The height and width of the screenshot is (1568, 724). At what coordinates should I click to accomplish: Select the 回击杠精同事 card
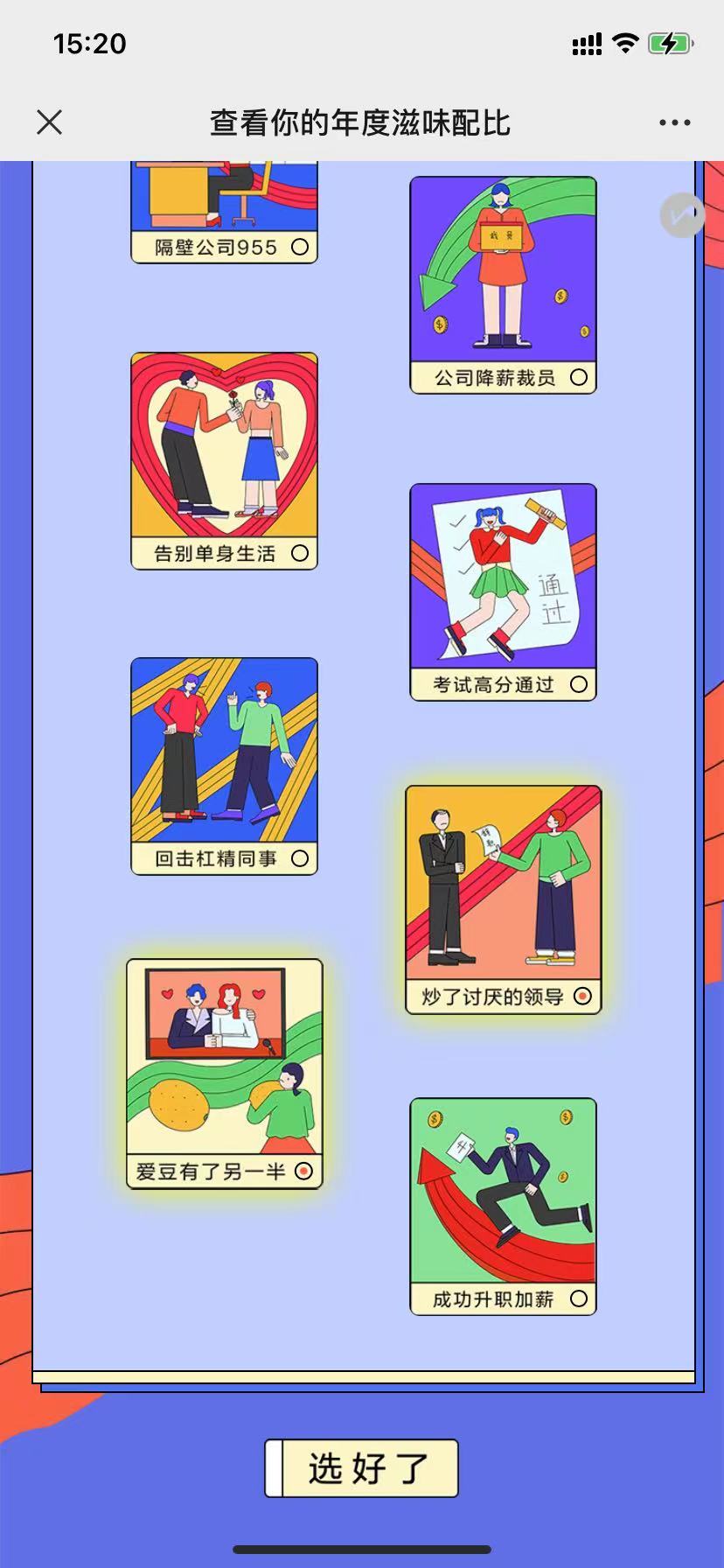click(x=224, y=766)
